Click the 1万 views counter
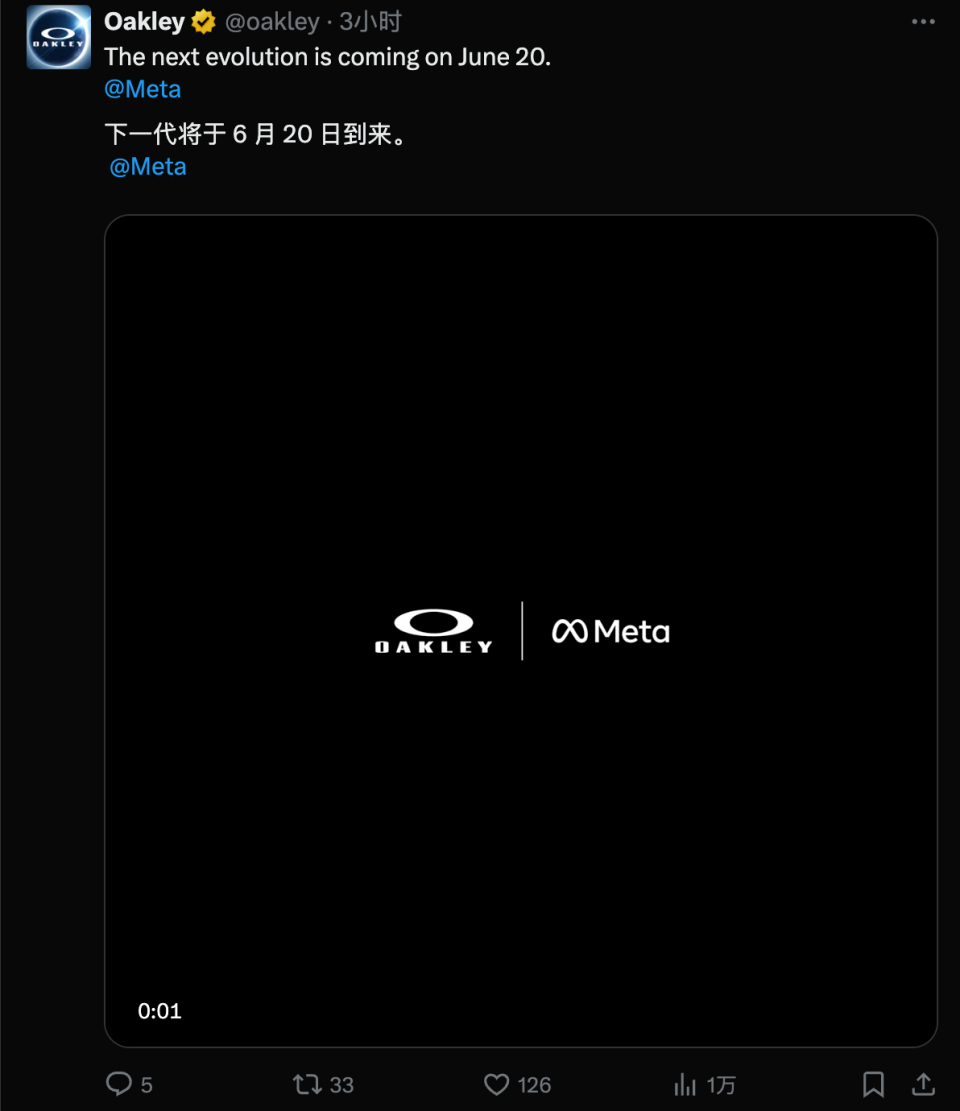This screenshot has width=960, height=1111. click(718, 1084)
